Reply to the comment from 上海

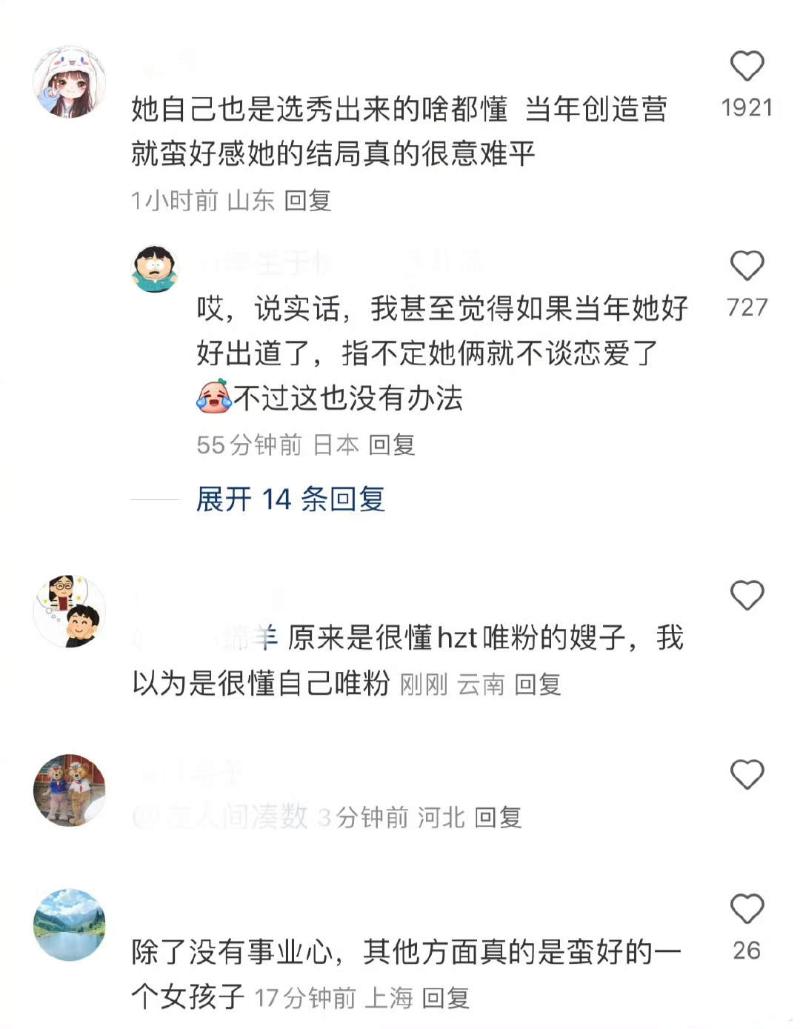click(445, 998)
